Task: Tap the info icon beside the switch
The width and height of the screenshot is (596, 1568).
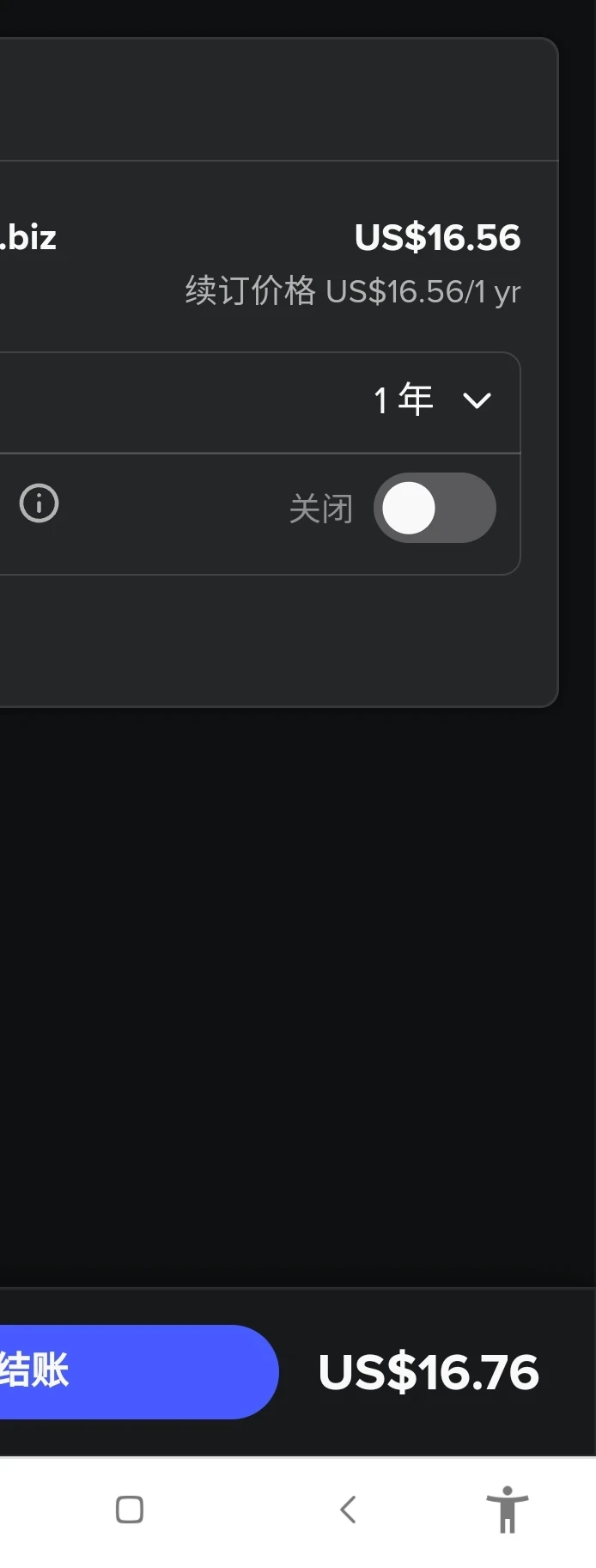Action: pos(40,503)
